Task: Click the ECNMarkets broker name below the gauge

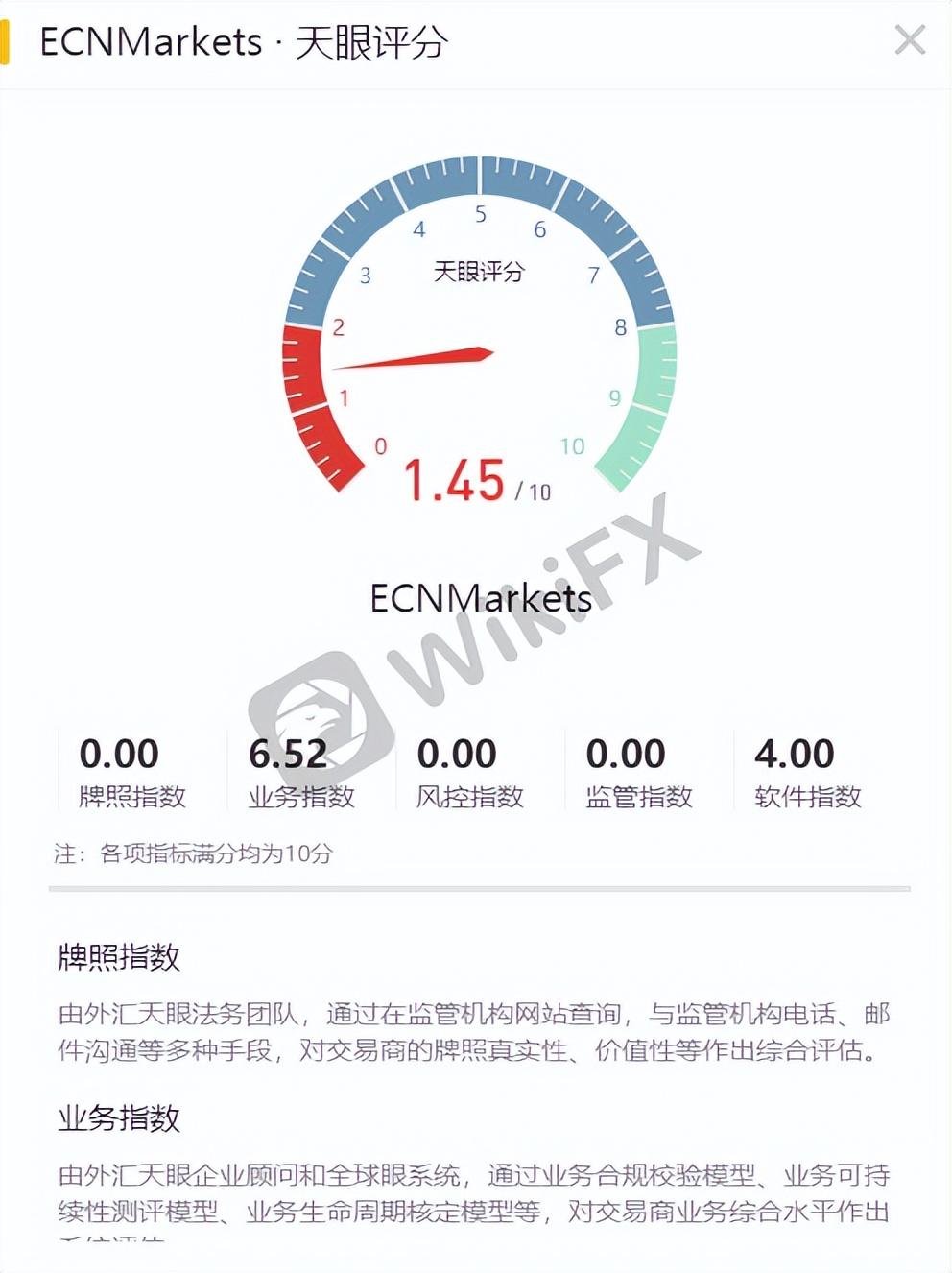Action: pyautogui.click(x=481, y=598)
